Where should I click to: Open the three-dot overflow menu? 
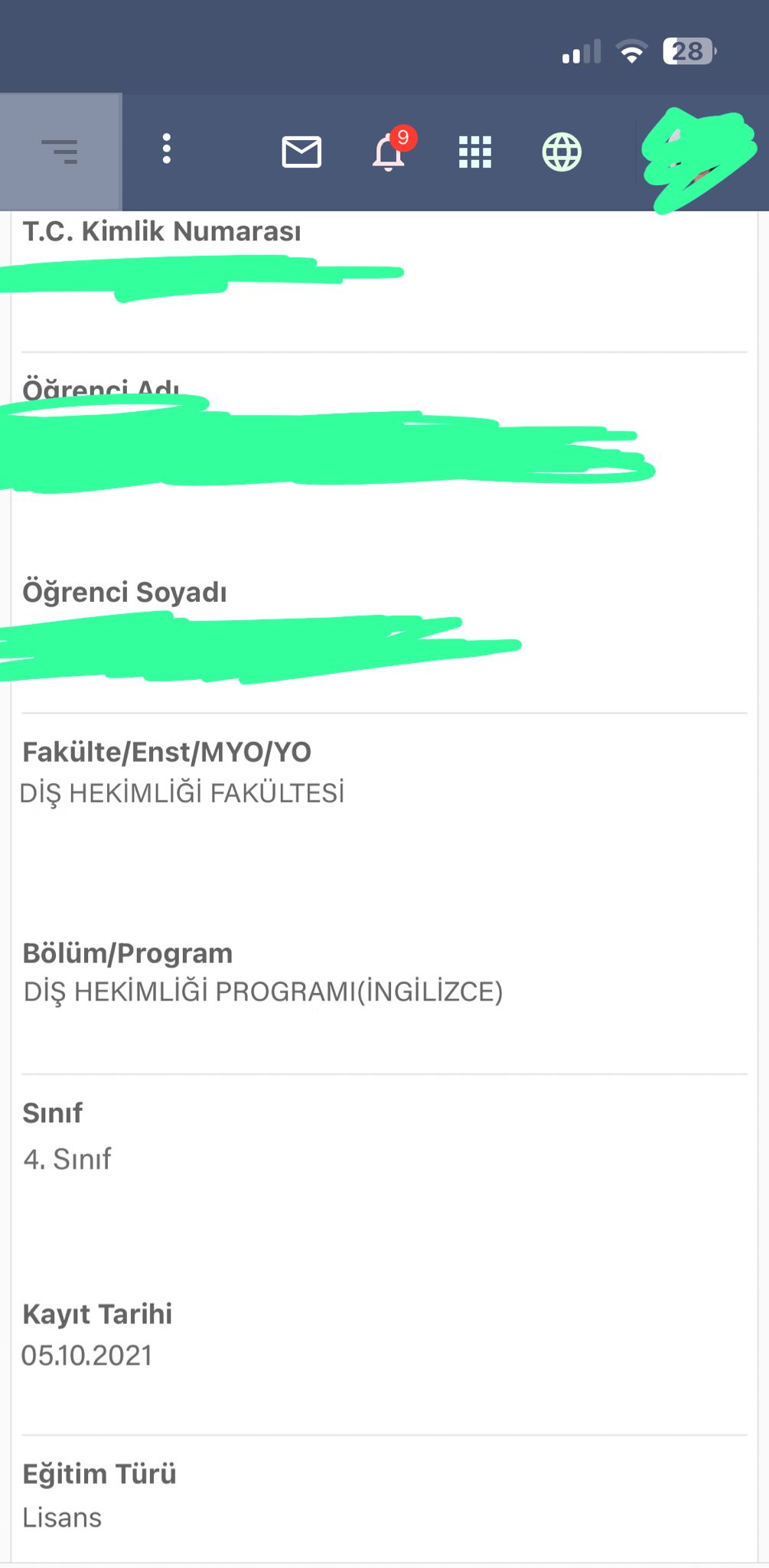pos(167,149)
